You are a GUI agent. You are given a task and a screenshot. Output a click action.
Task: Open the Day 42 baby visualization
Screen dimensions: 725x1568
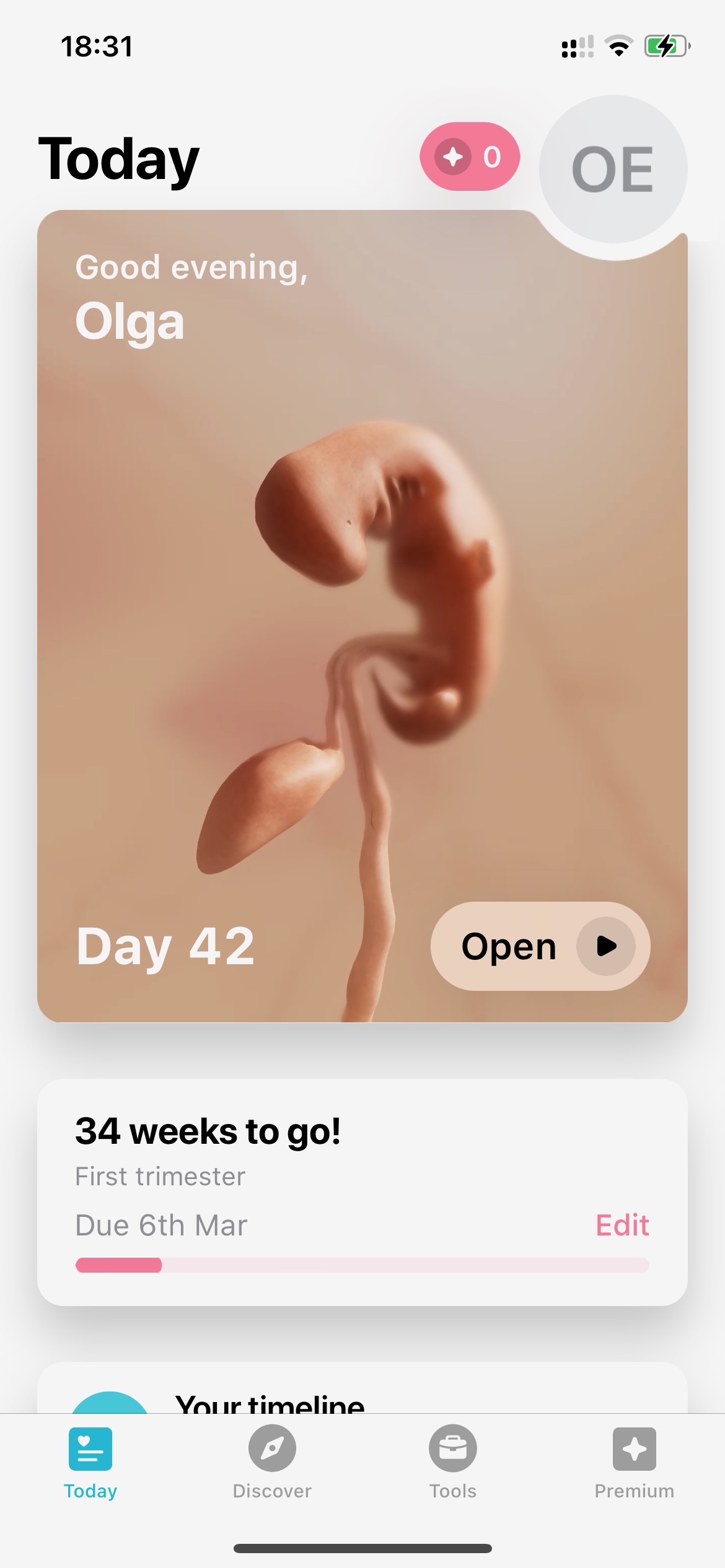[x=540, y=946]
